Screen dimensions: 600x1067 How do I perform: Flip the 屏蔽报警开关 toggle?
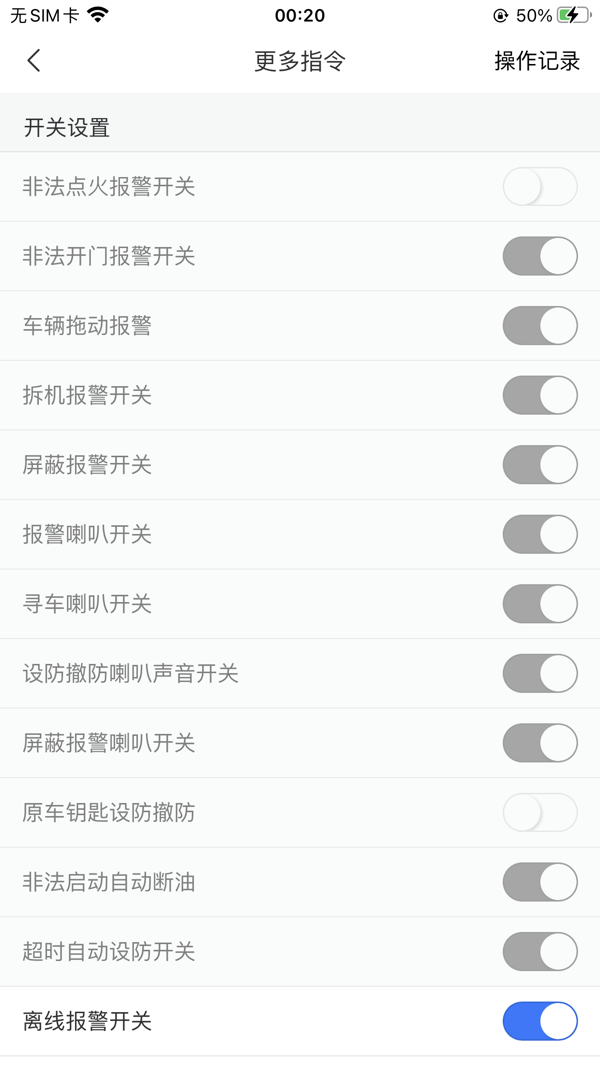point(540,465)
